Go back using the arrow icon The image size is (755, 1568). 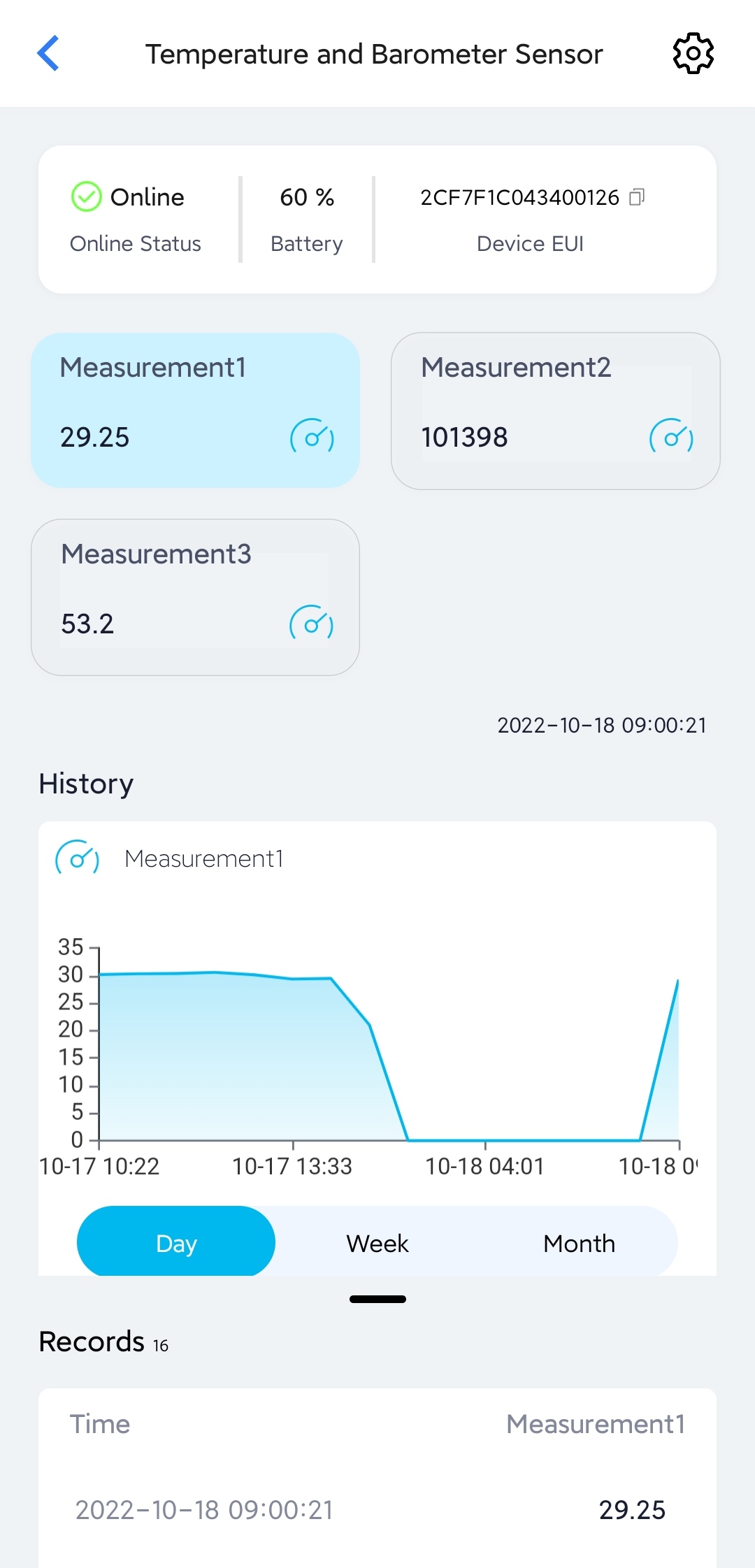coord(48,53)
